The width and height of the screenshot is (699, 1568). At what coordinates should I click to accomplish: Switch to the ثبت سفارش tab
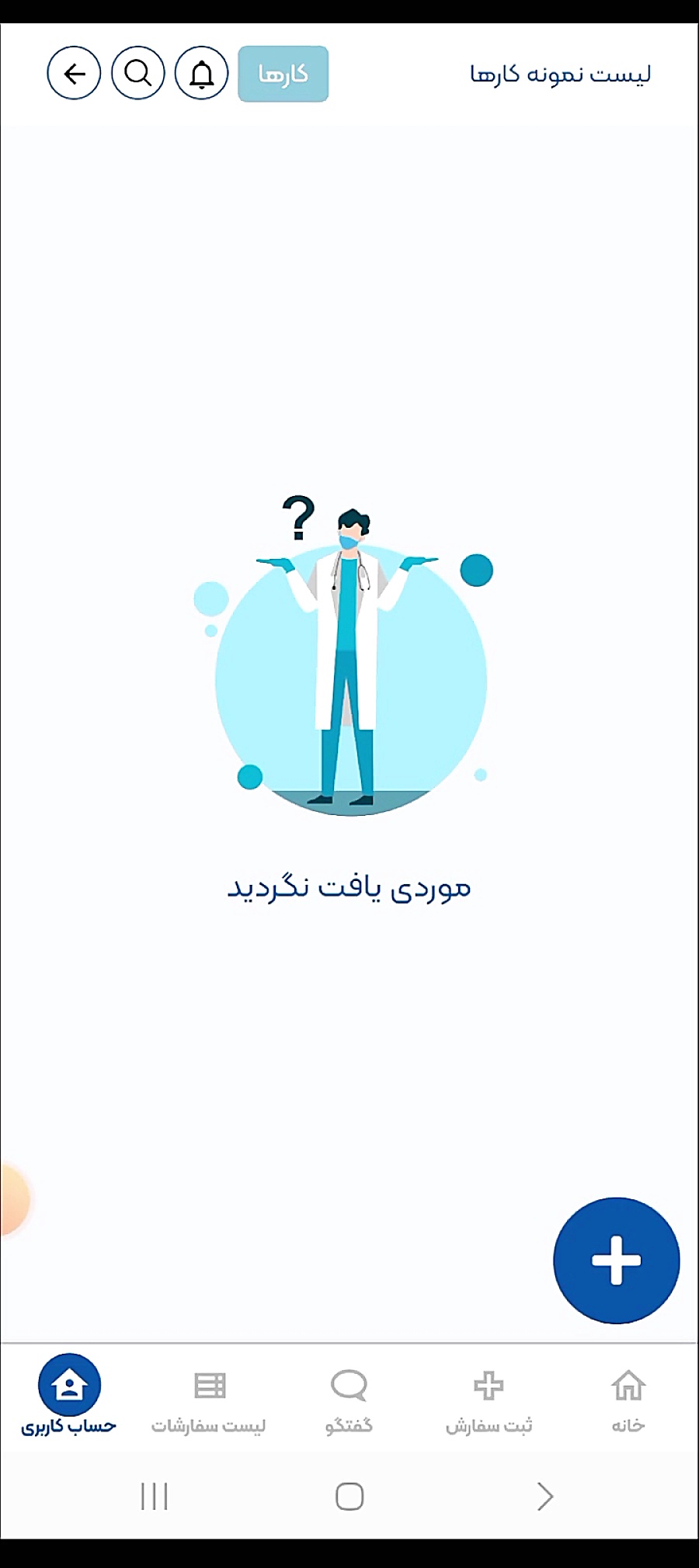489,1400
